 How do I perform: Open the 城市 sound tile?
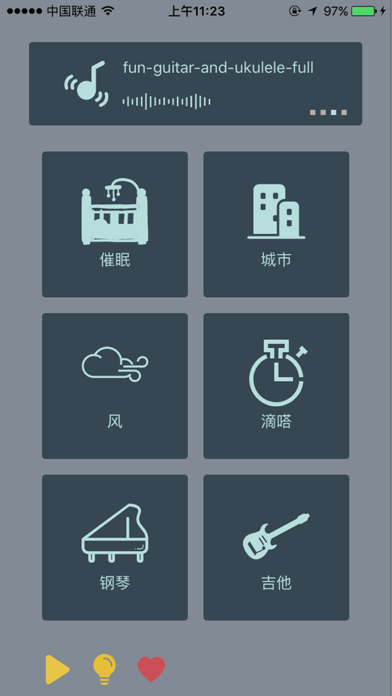pos(276,224)
